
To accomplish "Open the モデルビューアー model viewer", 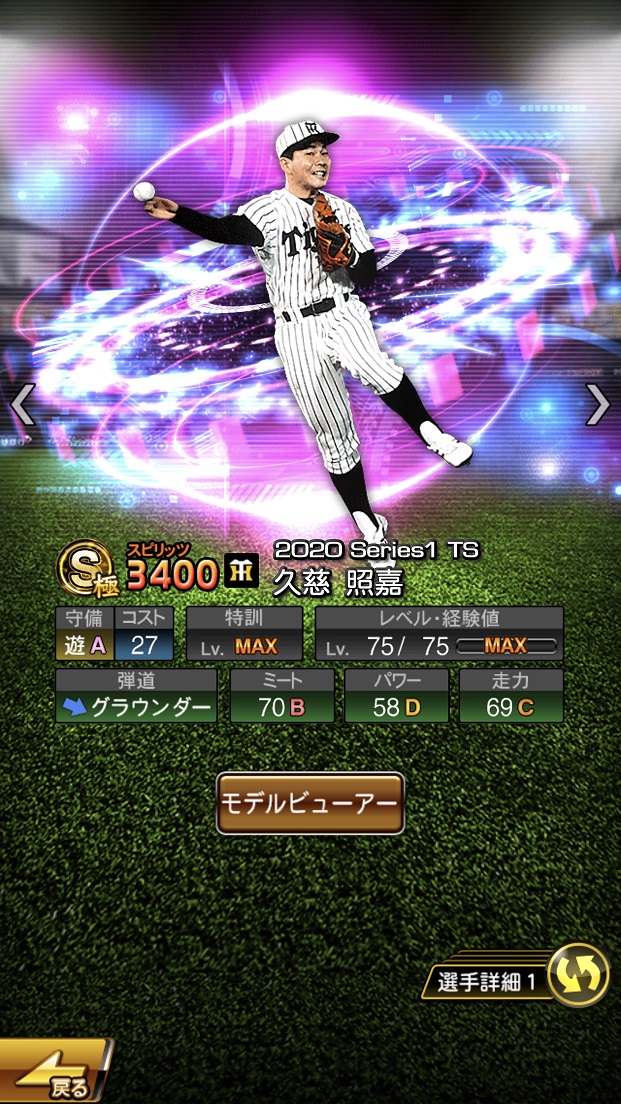I will (310, 803).
